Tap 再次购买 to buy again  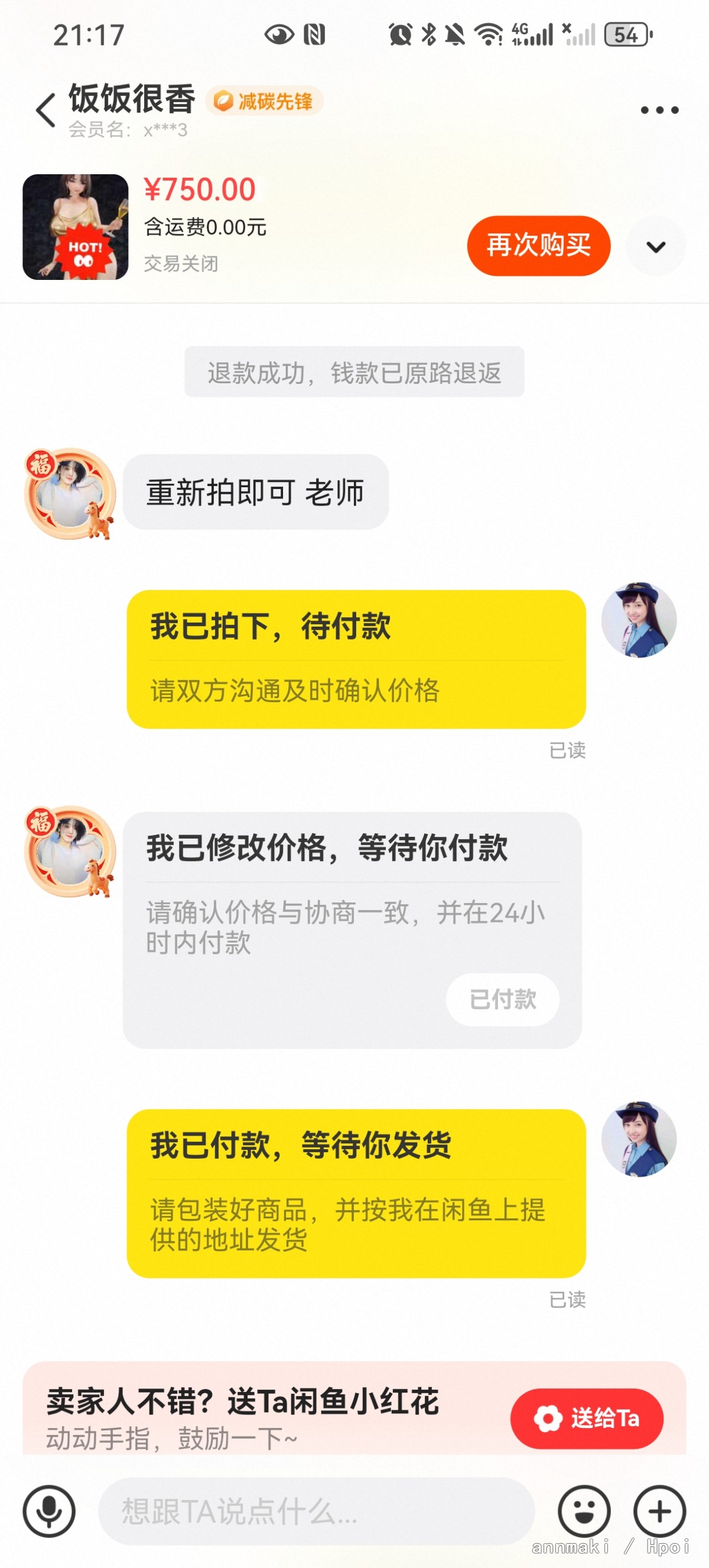(x=538, y=246)
